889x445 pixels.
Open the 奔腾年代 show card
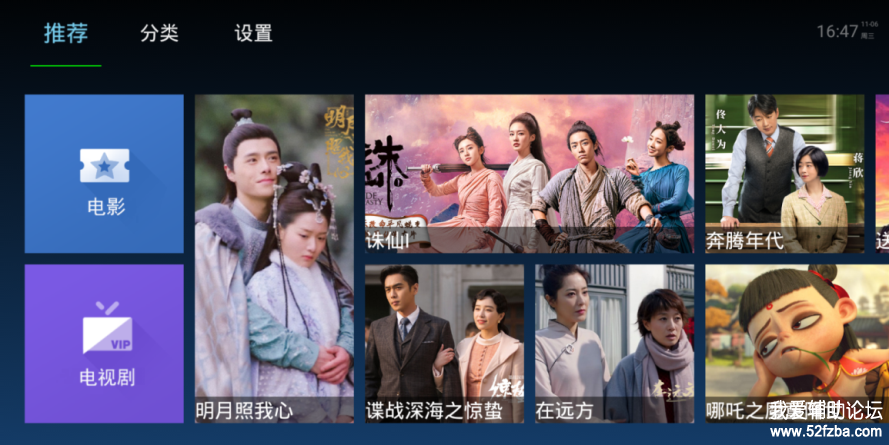tap(784, 174)
